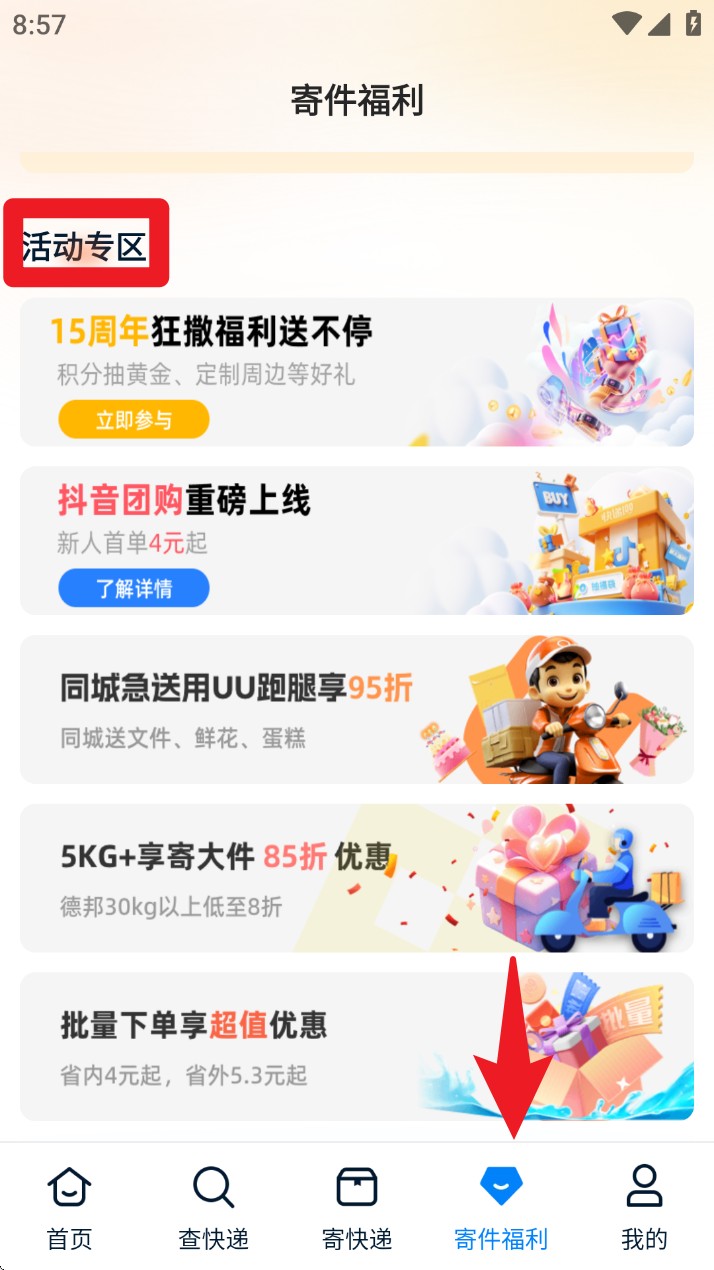Viewport: 714px width, 1270px height.
Task: Open the 同城急送用UU跑腿享95折 card
Action: (356, 709)
